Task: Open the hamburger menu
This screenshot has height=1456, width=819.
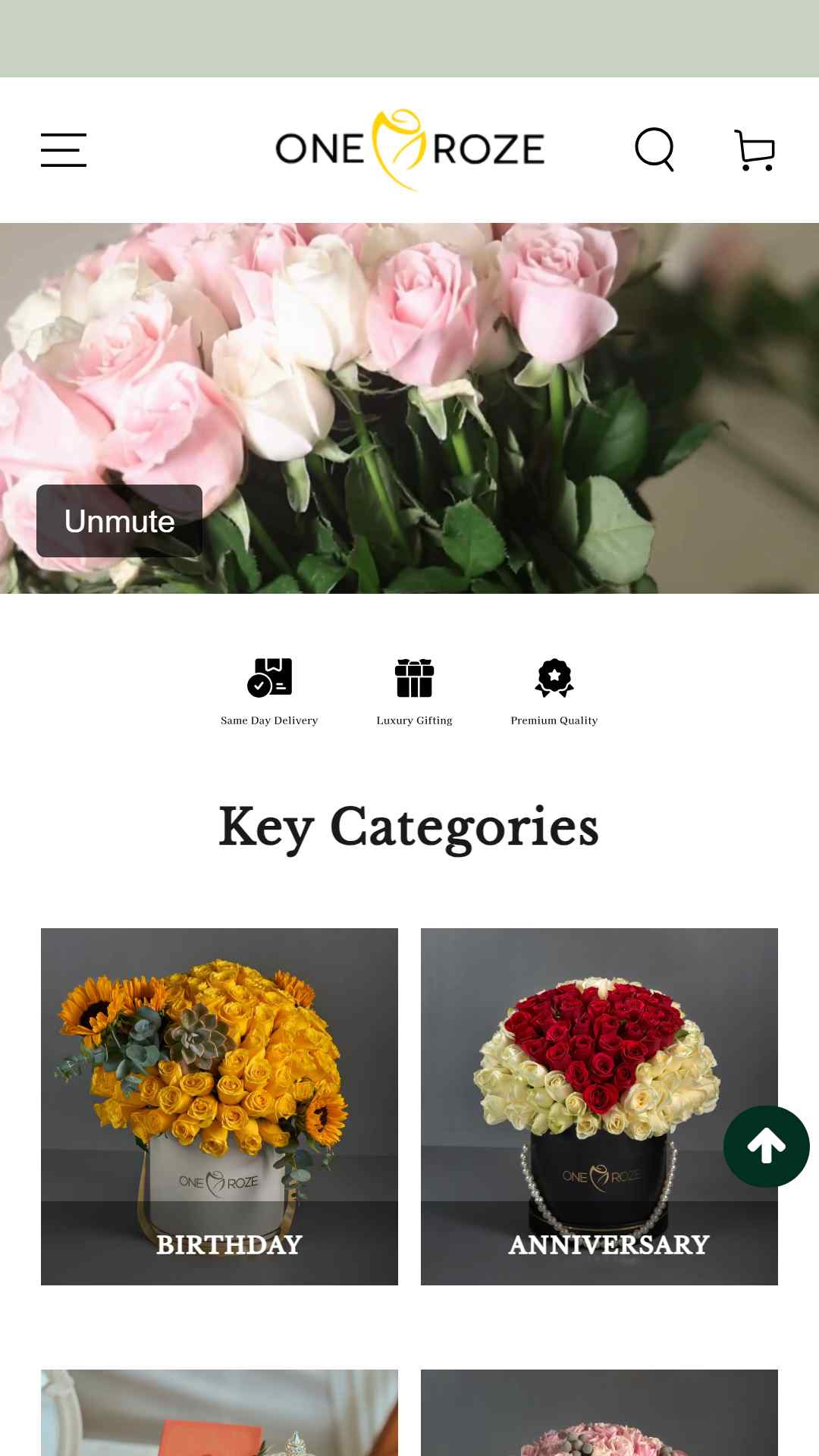Action: pos(64,149)
